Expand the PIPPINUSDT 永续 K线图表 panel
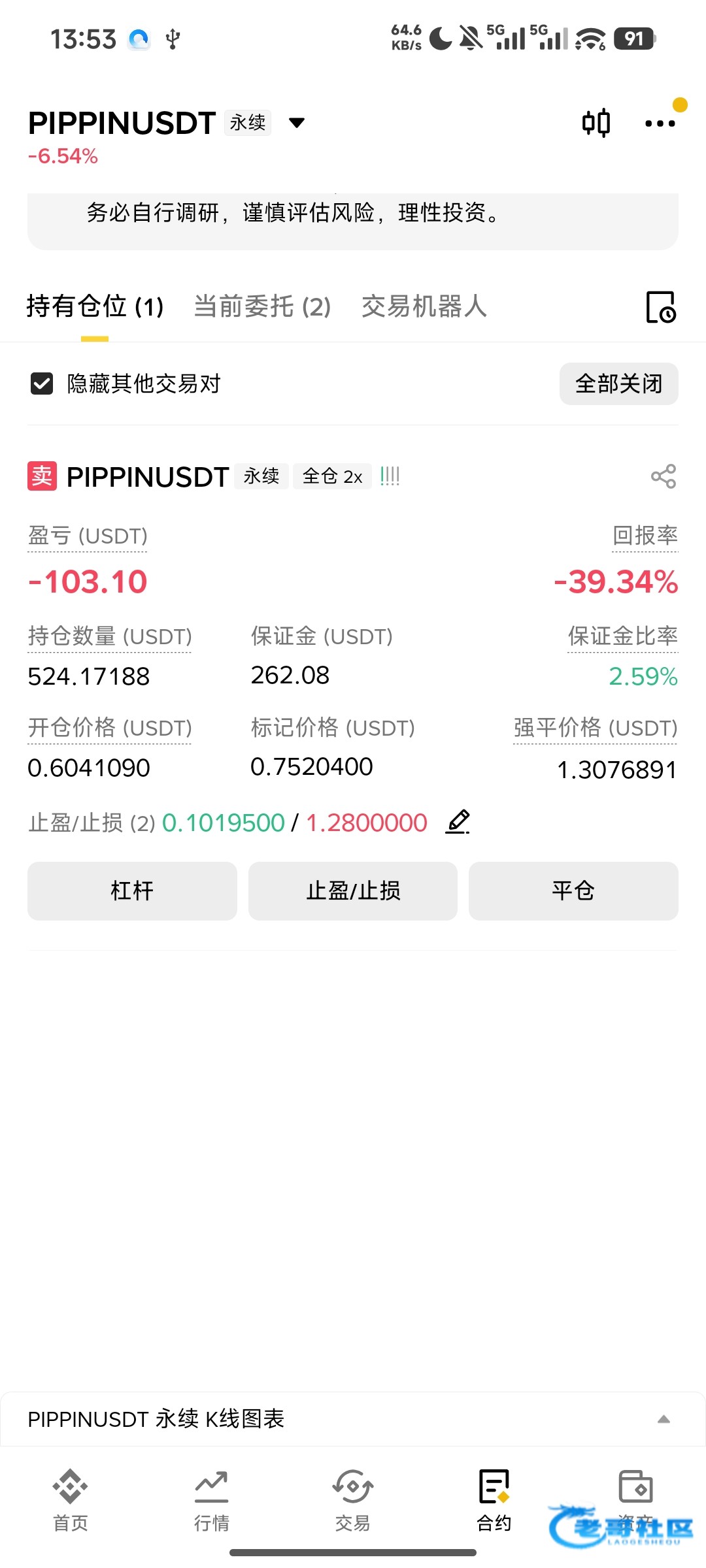706x1568 pixels. [664, 1419]
